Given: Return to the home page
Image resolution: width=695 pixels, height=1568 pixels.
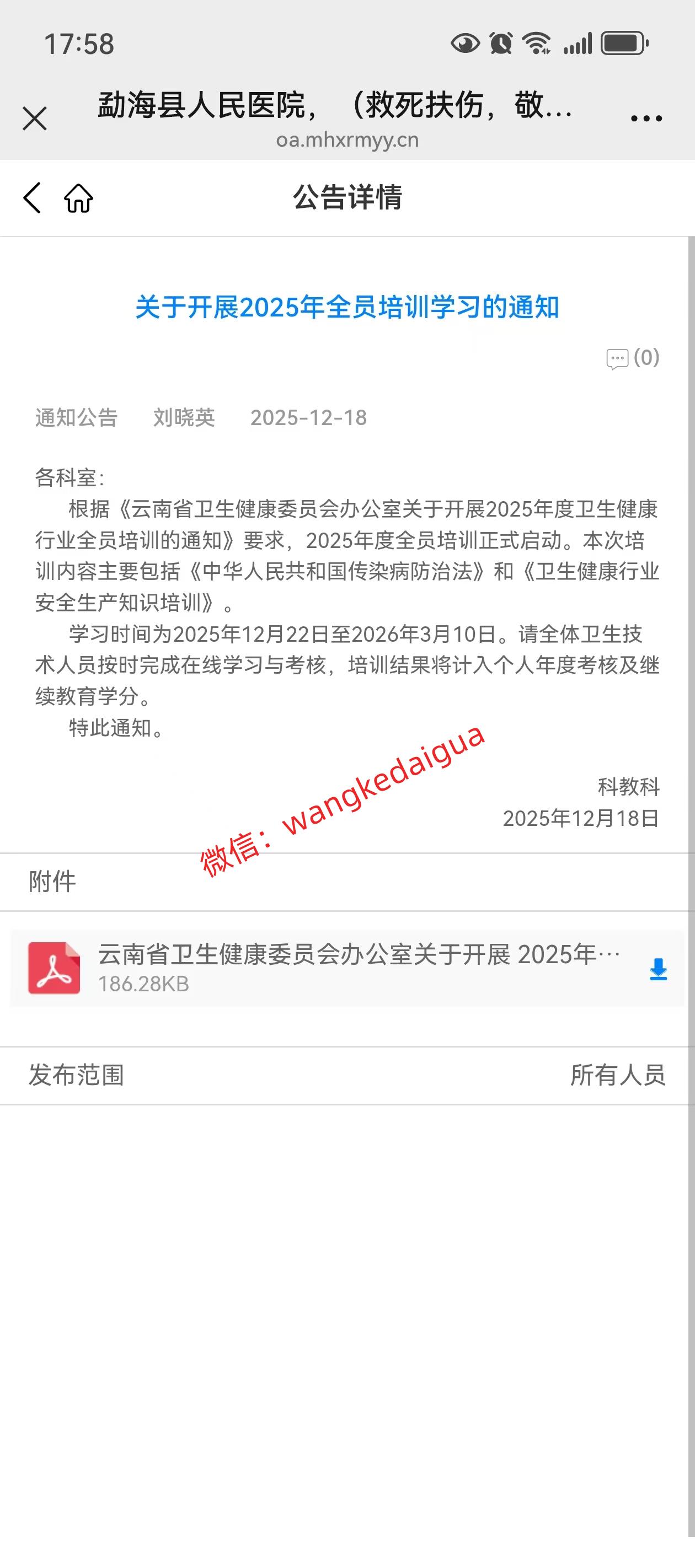Looking at the screenshot, I should coord(78,198).
